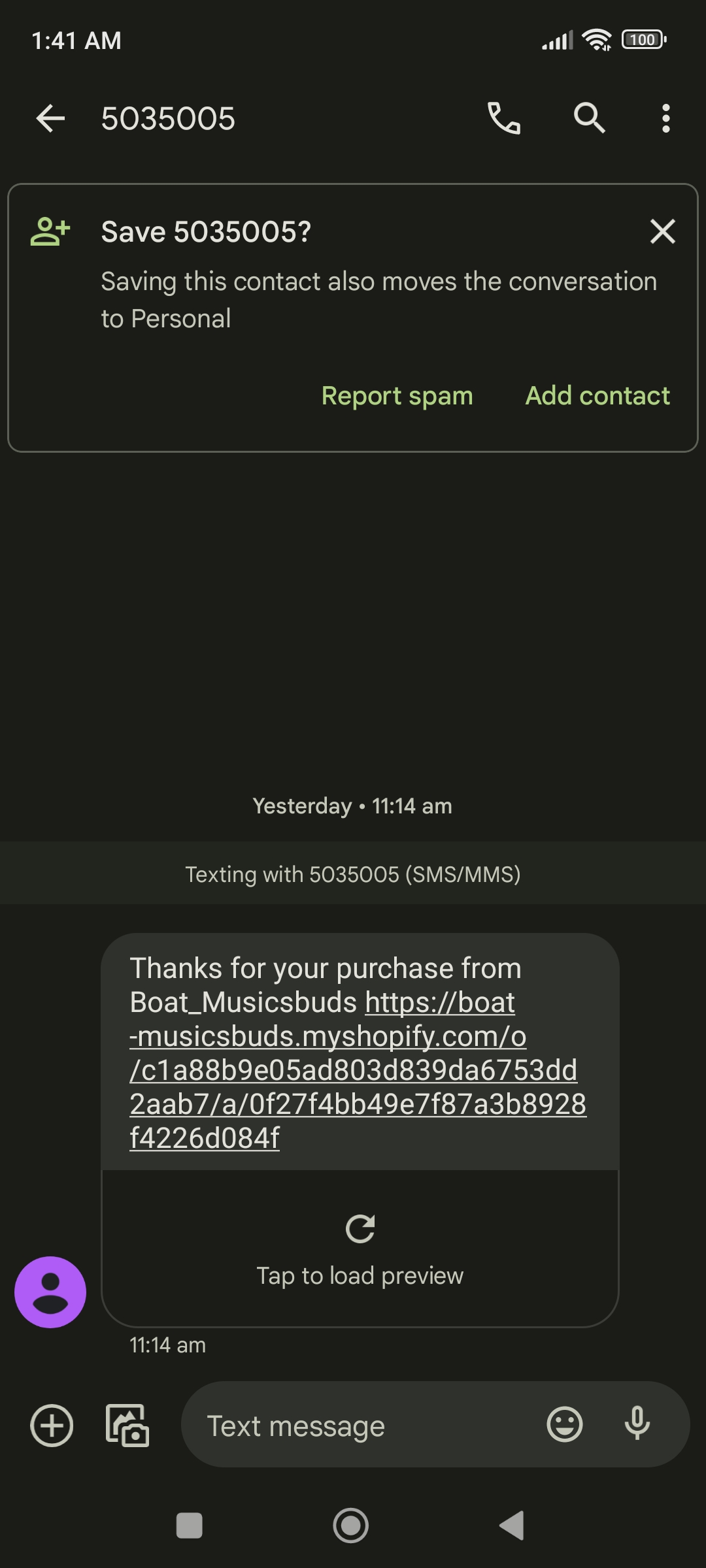The width and height of the screenshot is (706, 1568).
Task: Open the Boat_Musicsbuds Shopify link
Action: [353, 1070]
